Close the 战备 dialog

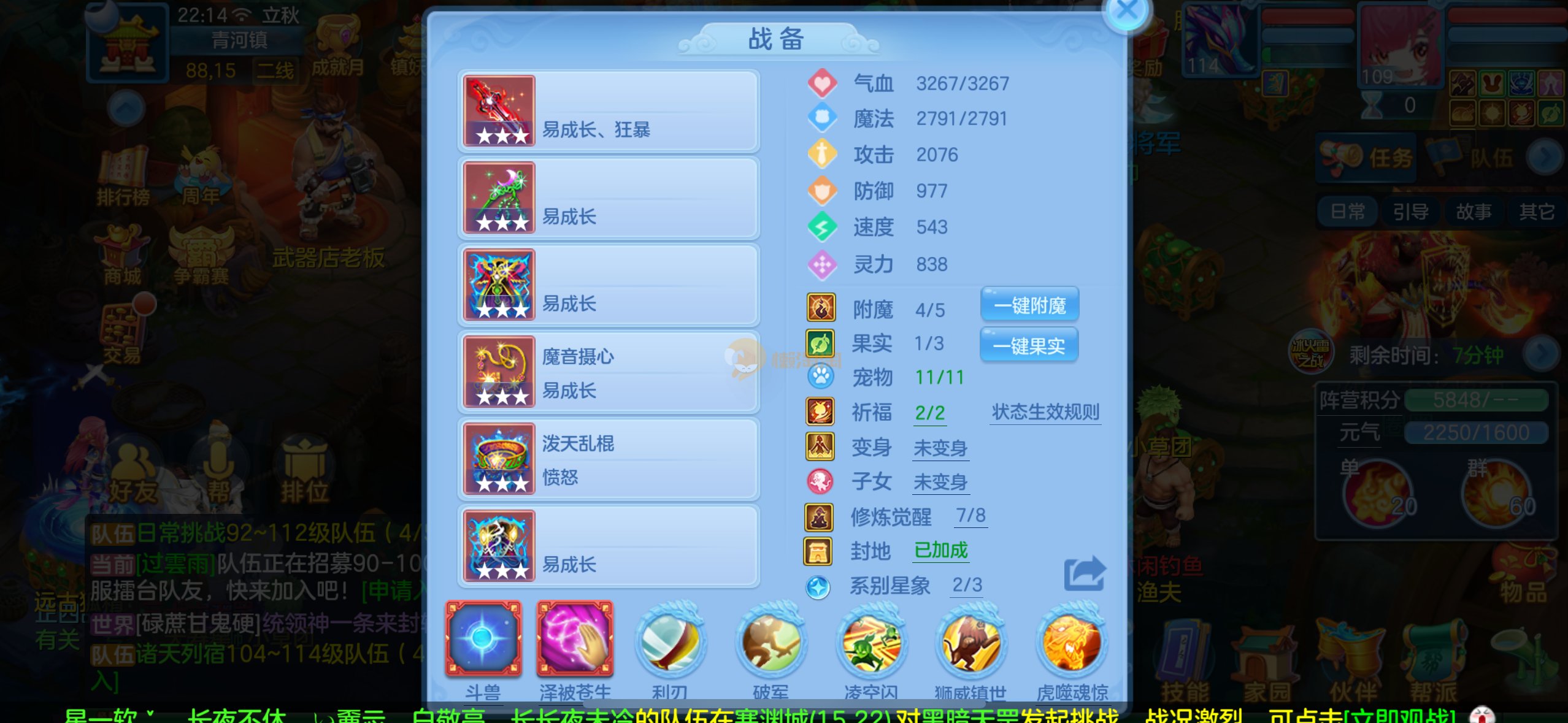click(1127, 11)
